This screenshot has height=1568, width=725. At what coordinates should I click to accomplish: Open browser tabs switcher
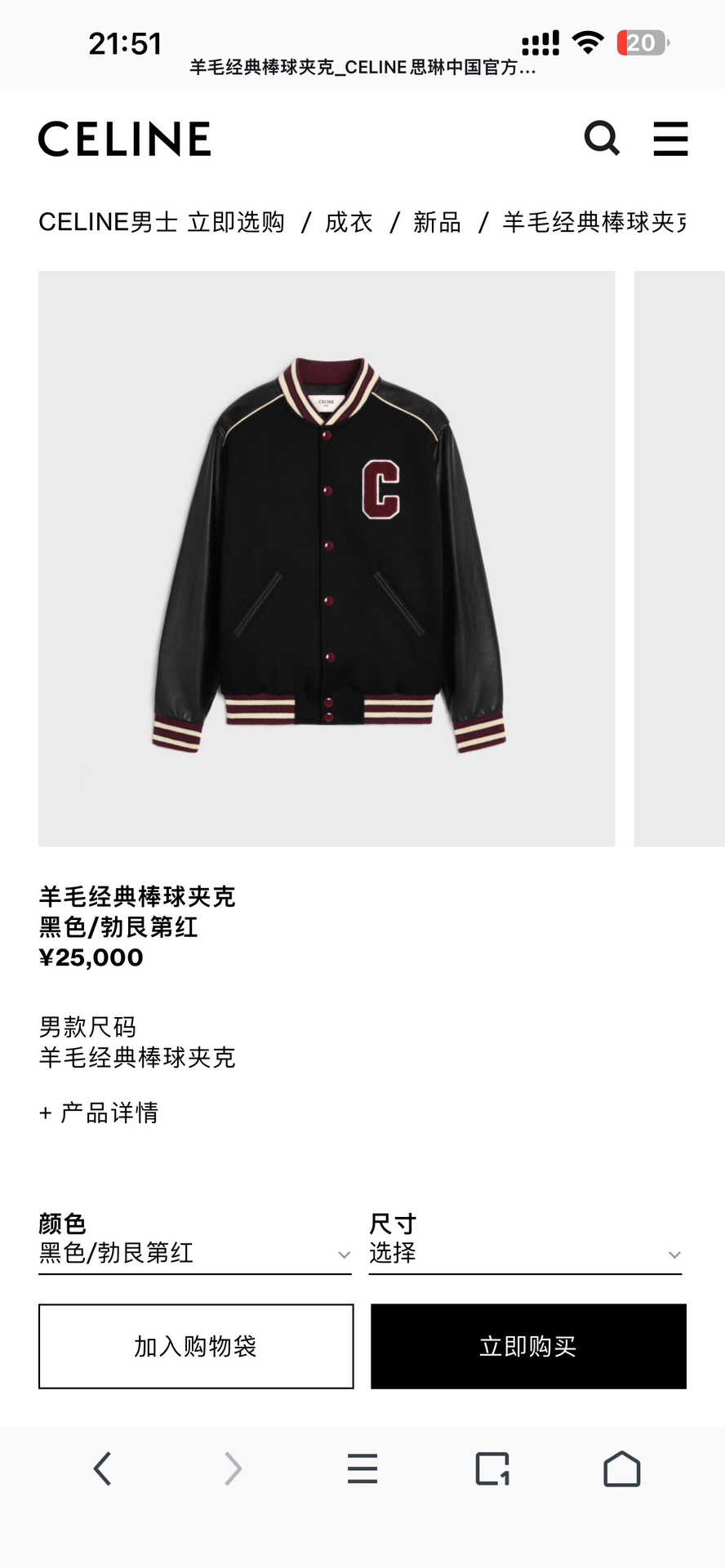pos(492,1468)
